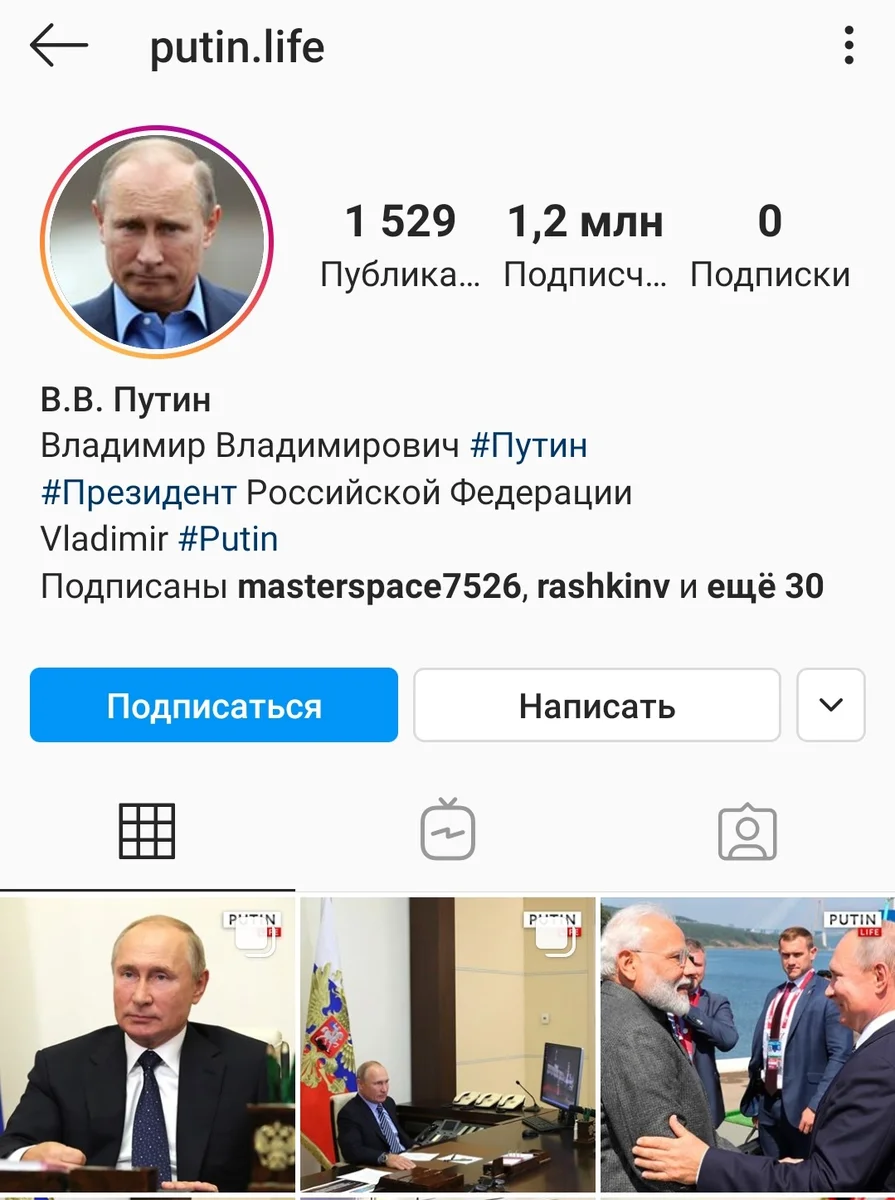Open the post of man seated in dark suit

tap(147, 1045)
